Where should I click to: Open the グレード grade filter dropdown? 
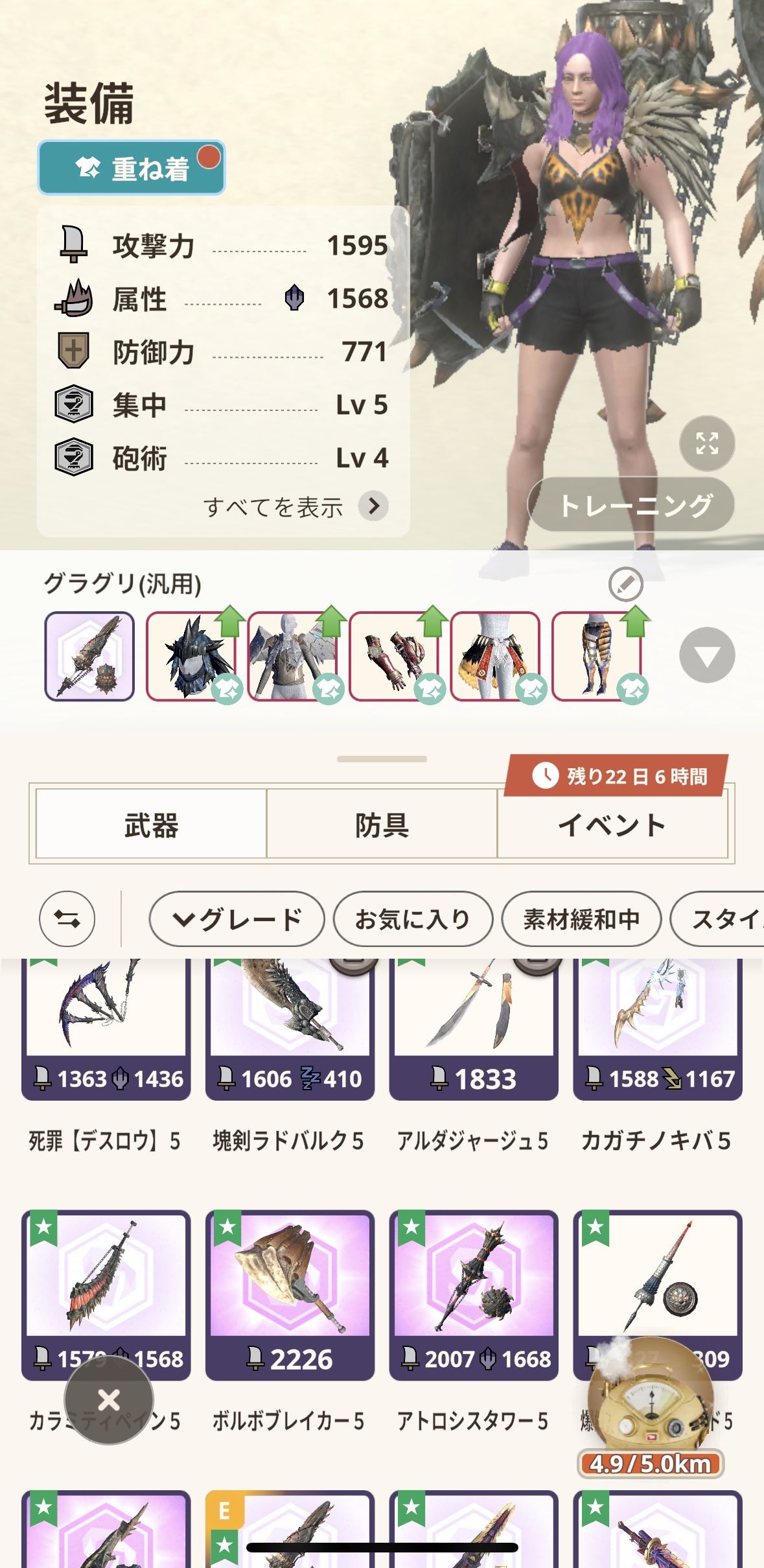click(237, 919)
